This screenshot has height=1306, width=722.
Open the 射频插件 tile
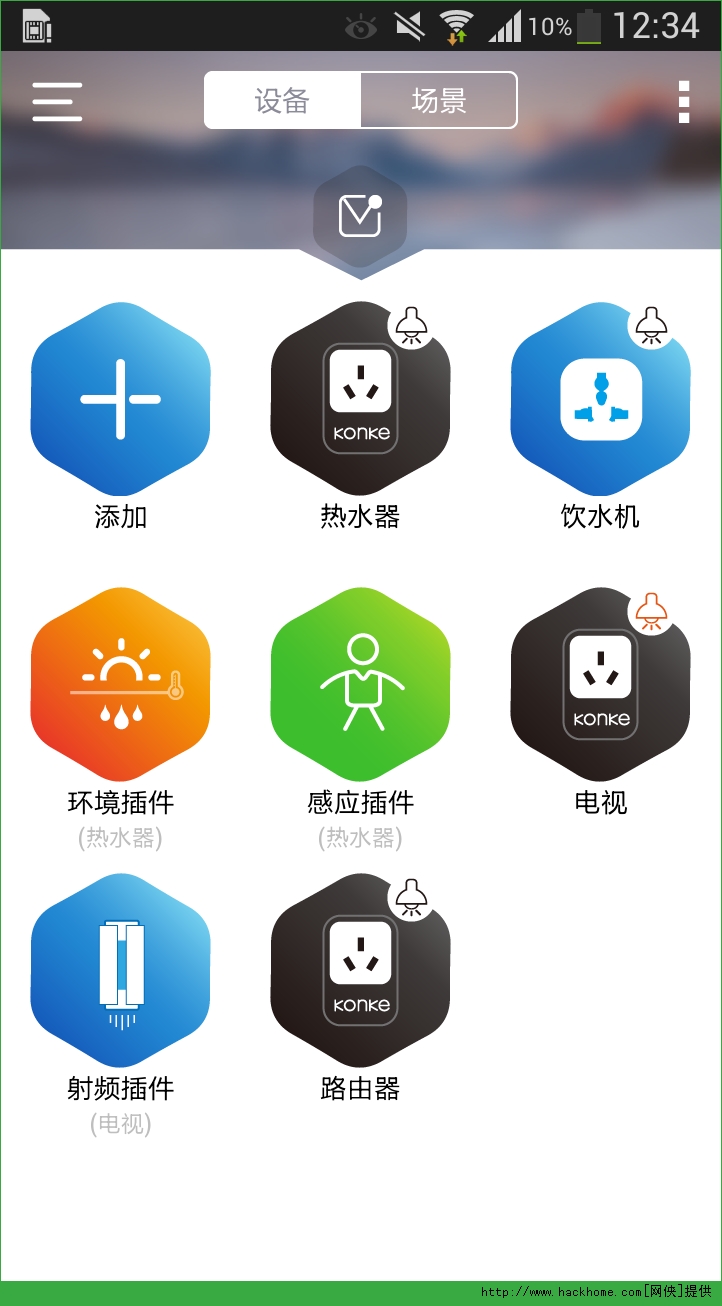click(120, 970)
